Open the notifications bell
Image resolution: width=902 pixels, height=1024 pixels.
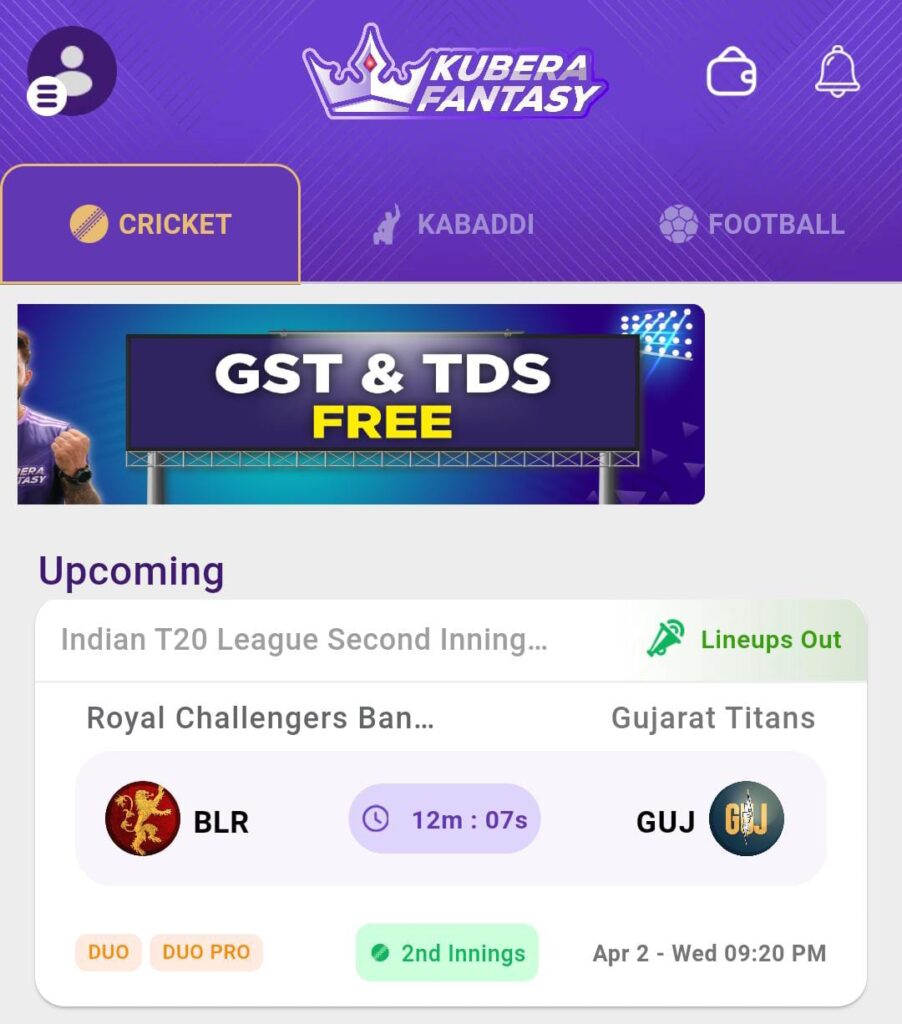(x=837, y=73)
